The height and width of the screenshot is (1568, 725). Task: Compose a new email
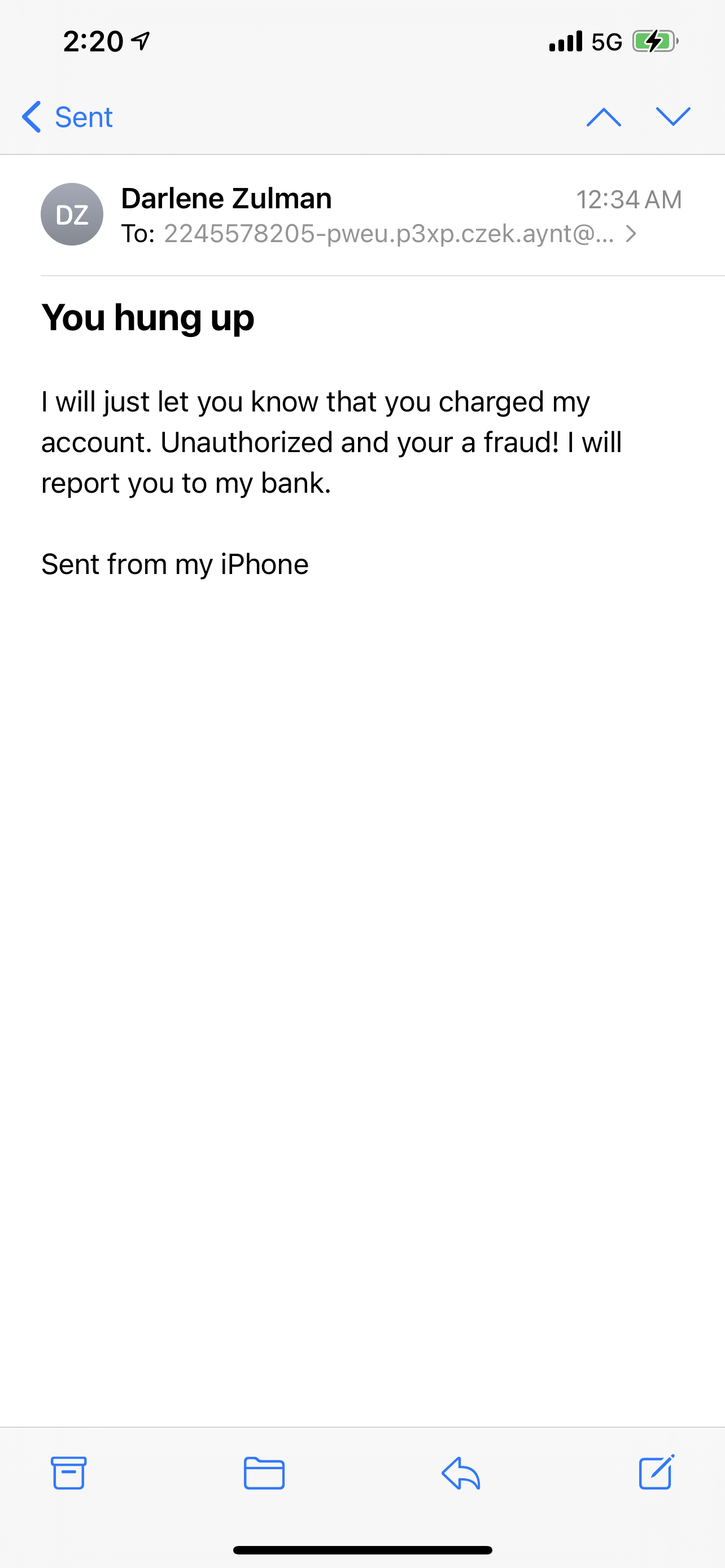657,1472
